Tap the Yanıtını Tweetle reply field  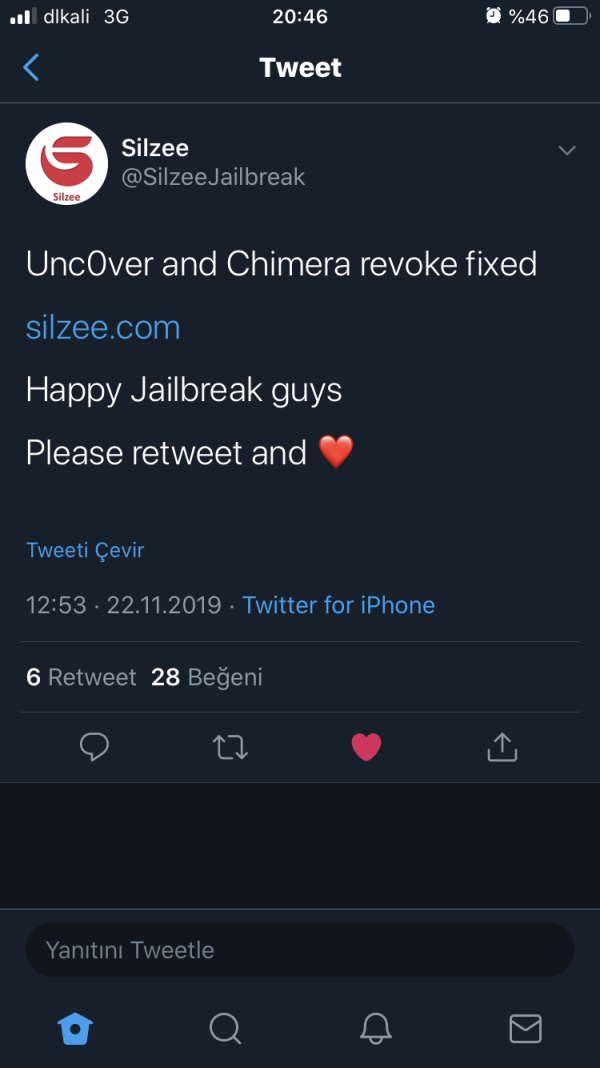299,950
